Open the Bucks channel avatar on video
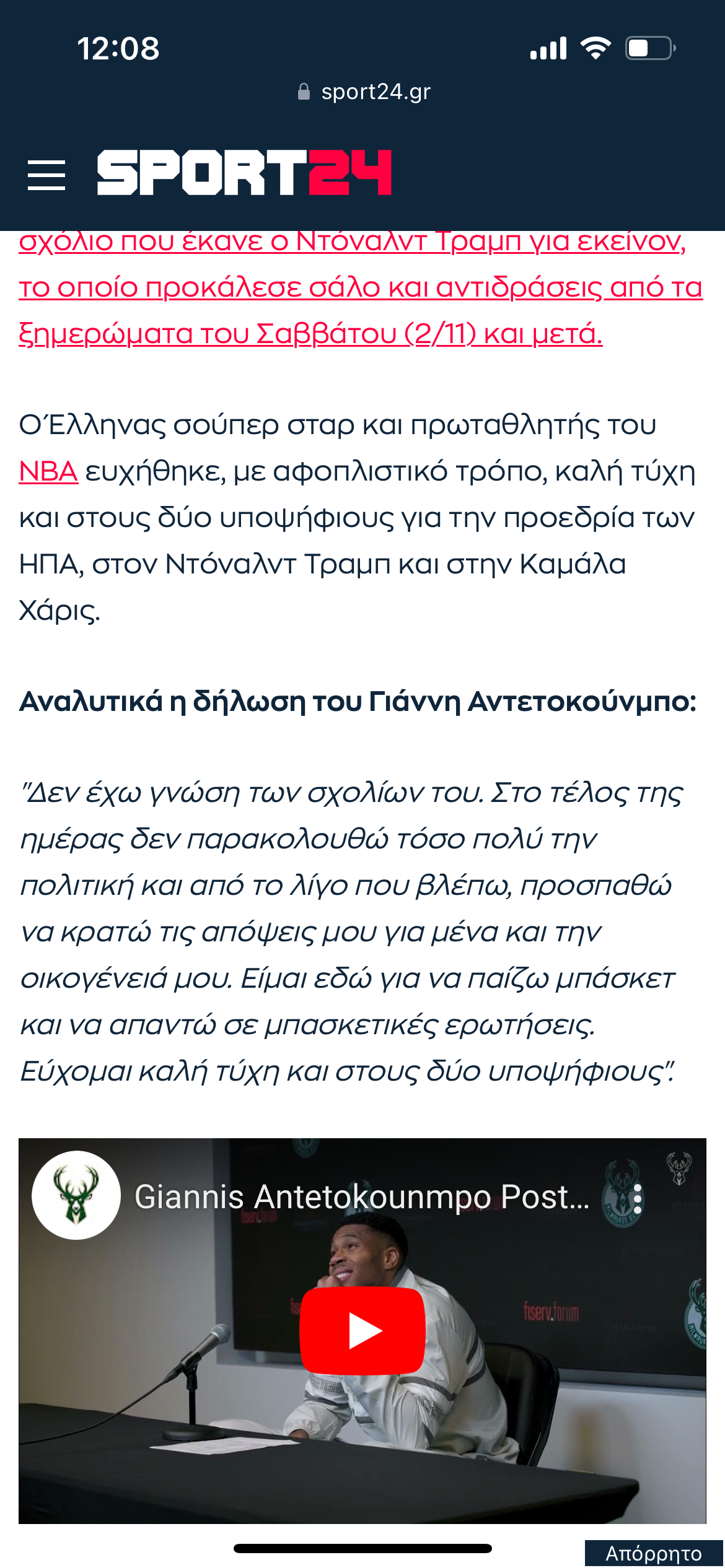 76,1195
